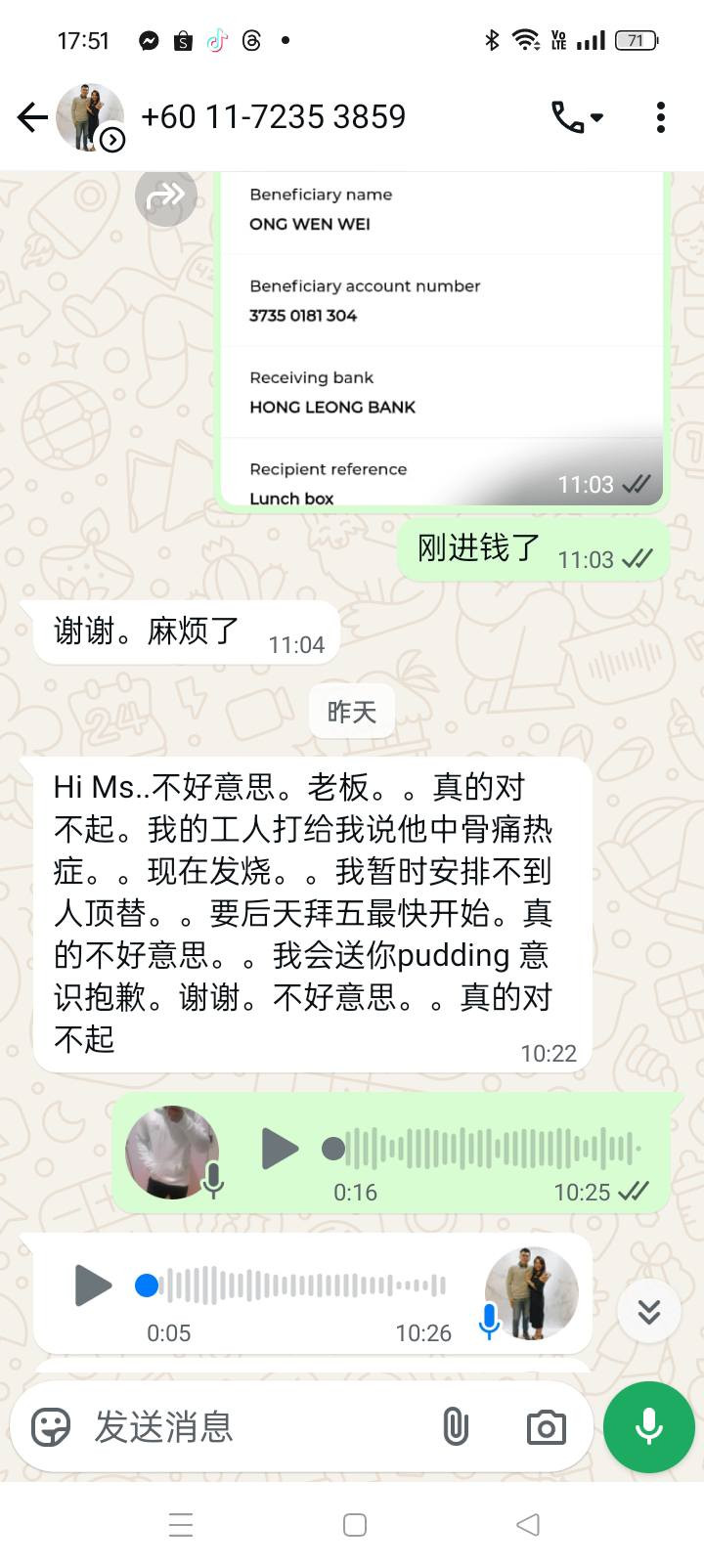Go back to the chat list

point(32,117)
